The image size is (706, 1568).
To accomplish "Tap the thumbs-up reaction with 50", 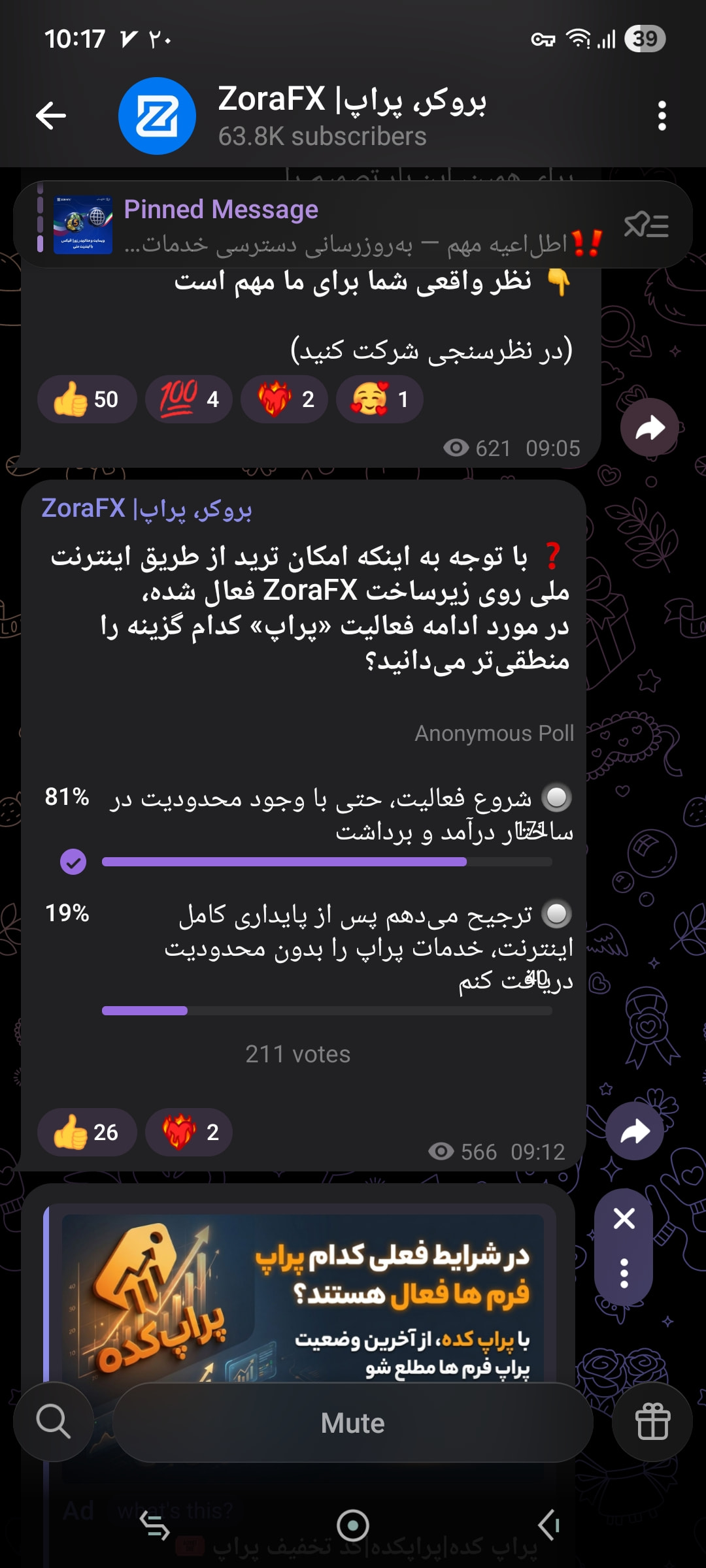I will [x=87, y=399].
